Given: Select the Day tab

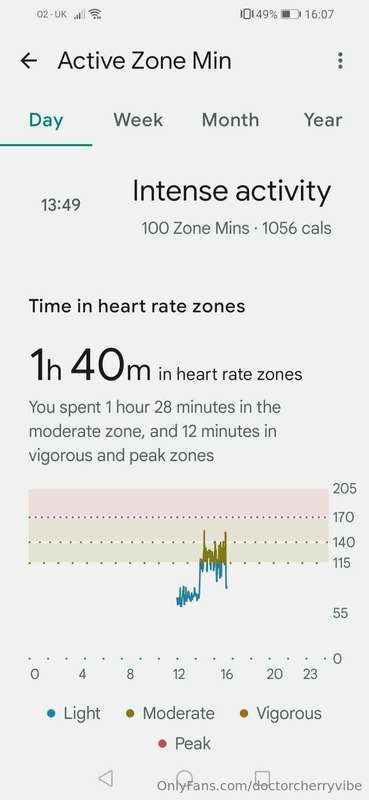Looking at the screenshot, I should 46,120.
